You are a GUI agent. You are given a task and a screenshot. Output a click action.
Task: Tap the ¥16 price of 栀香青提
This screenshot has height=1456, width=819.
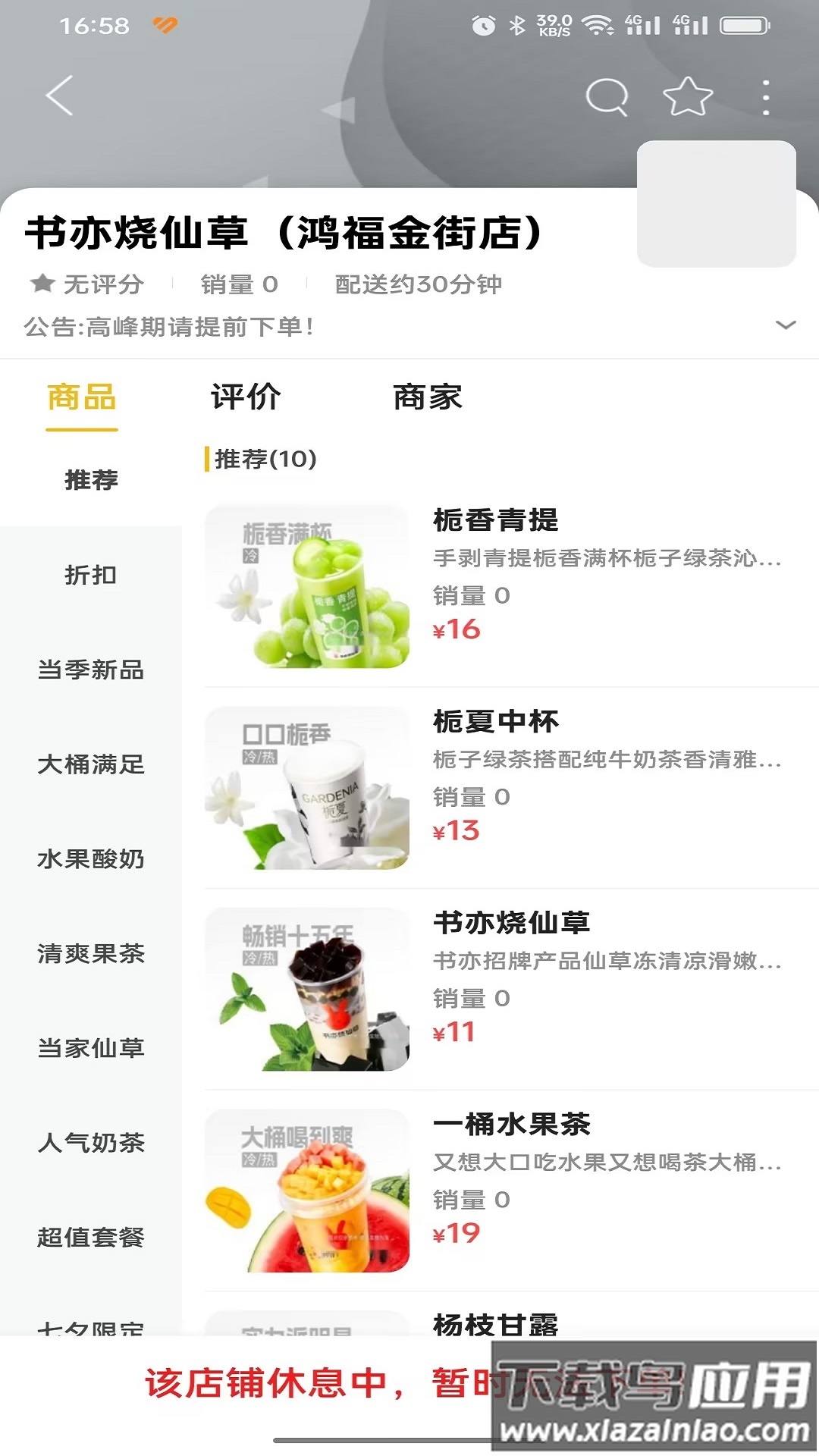(x=456, y=628)
